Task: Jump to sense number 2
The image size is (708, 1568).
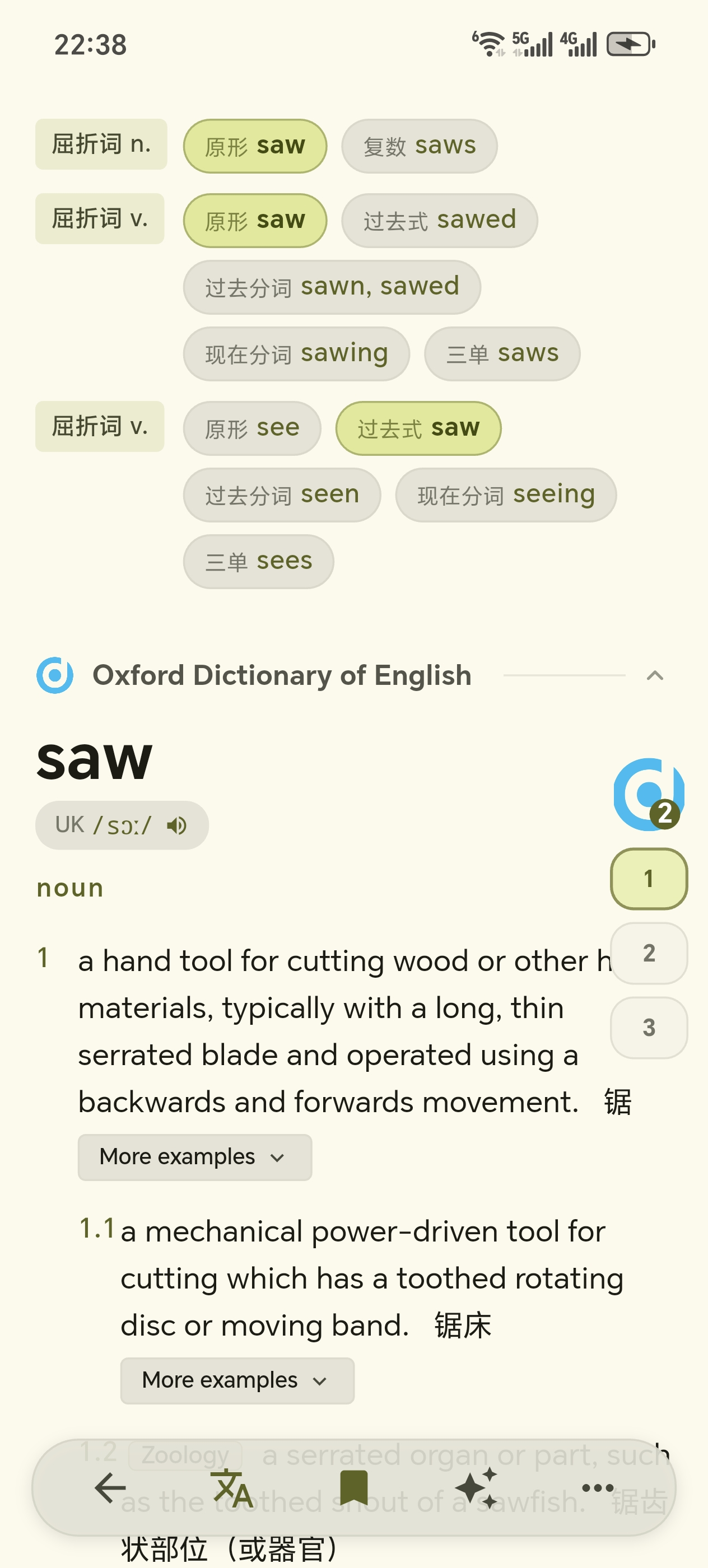Action: 648,953
